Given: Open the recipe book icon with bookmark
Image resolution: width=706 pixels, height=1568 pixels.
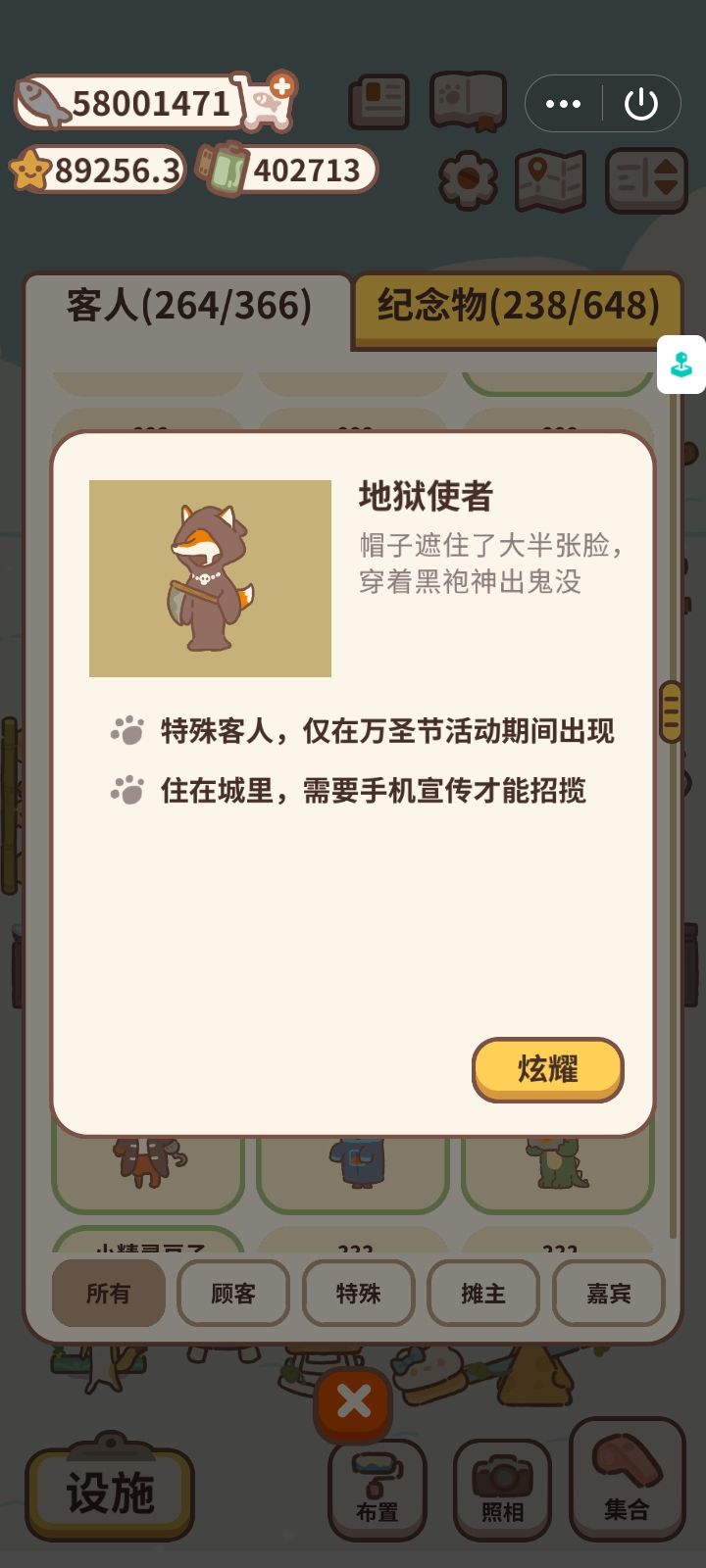Looking at the screenshot, I should coord(469,101).
